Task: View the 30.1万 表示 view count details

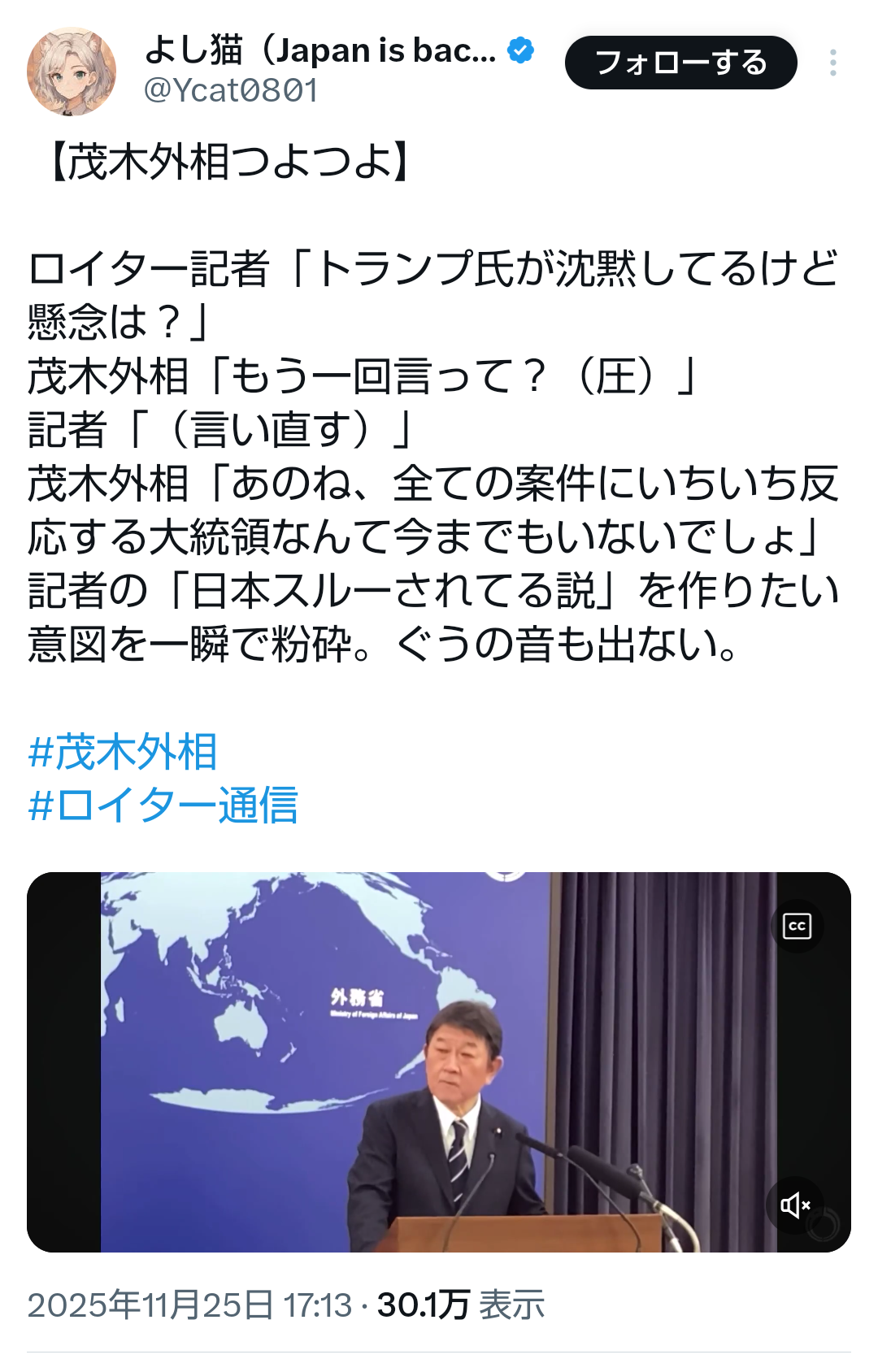Action: (460, 1305)
